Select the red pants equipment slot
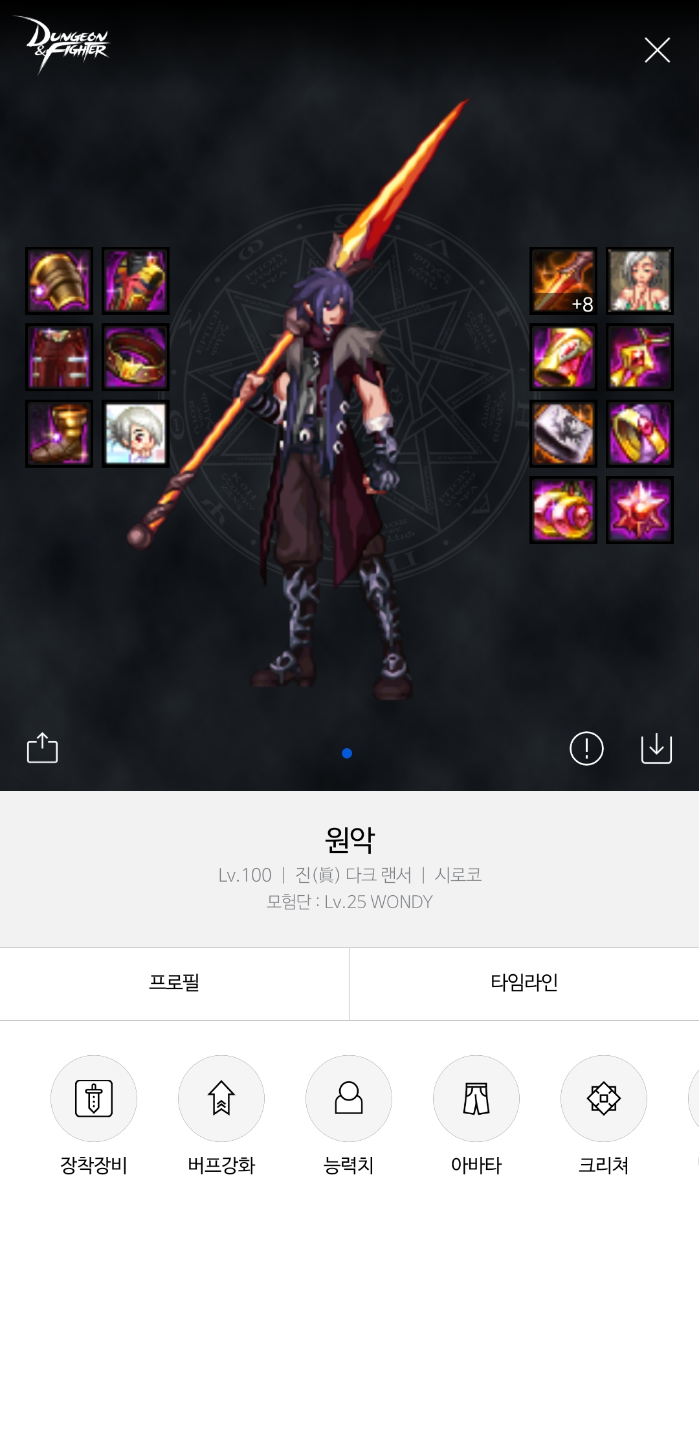The height and width of the screenshot is (1438, 699). click(59, 357)
